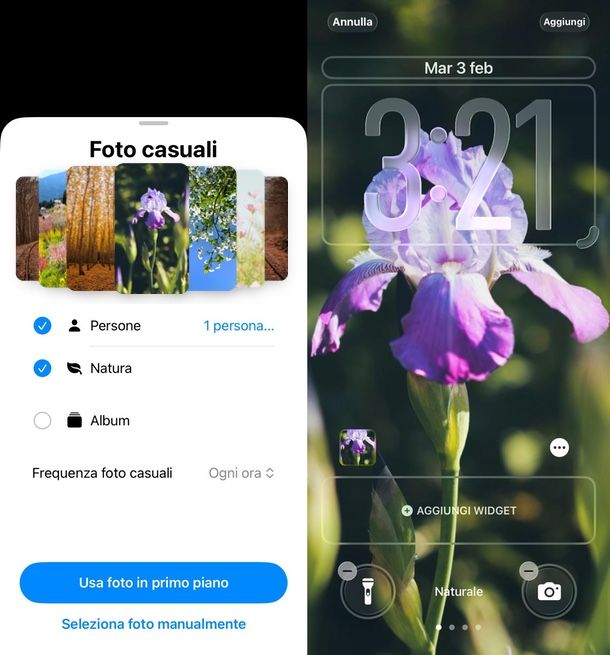Open the small photo thumbnail picker
The width and height of the screenshot is (610, 655).
point(357,447)
